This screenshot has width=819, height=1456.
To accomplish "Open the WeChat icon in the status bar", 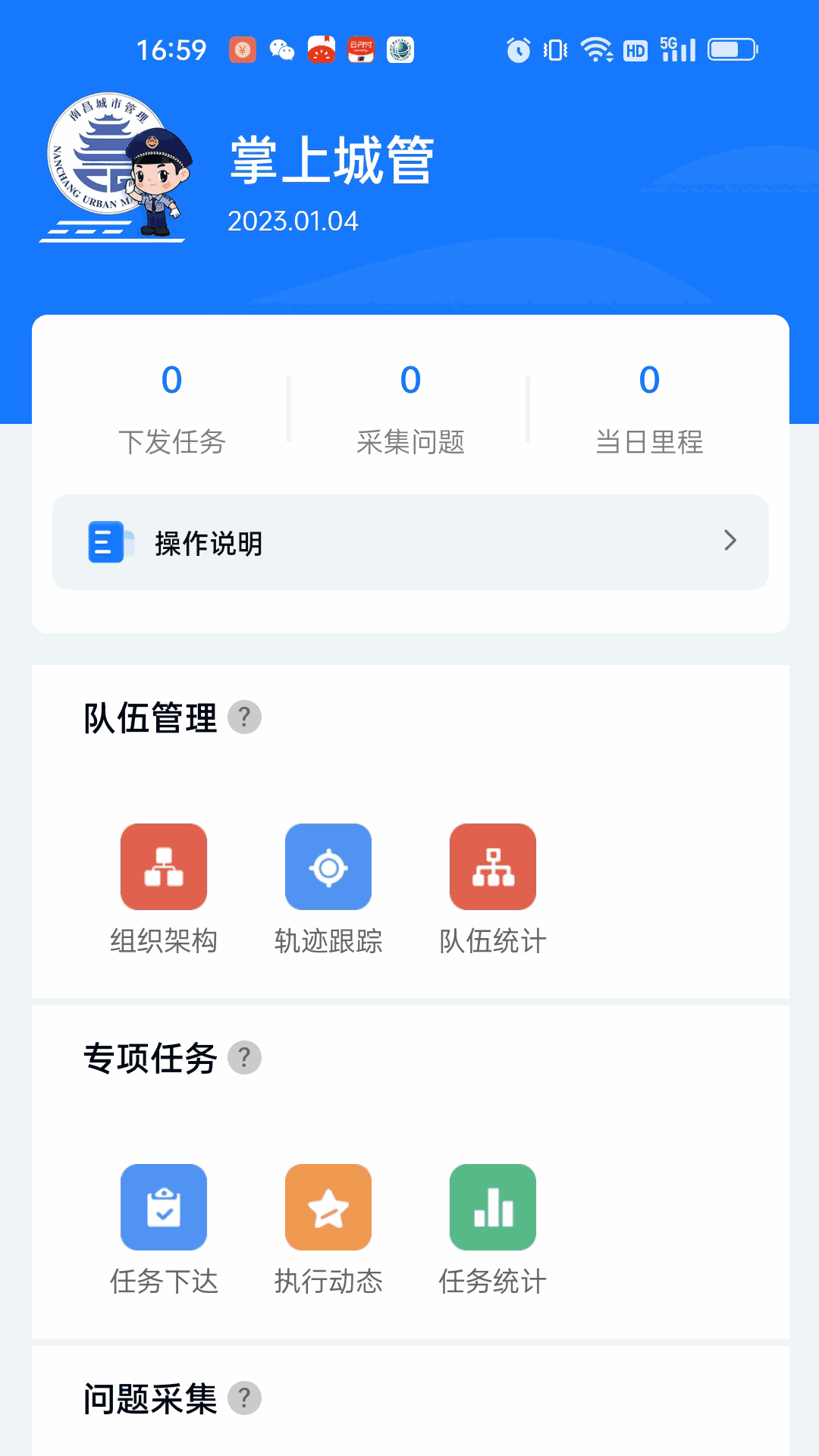I will tap(282, 49).
